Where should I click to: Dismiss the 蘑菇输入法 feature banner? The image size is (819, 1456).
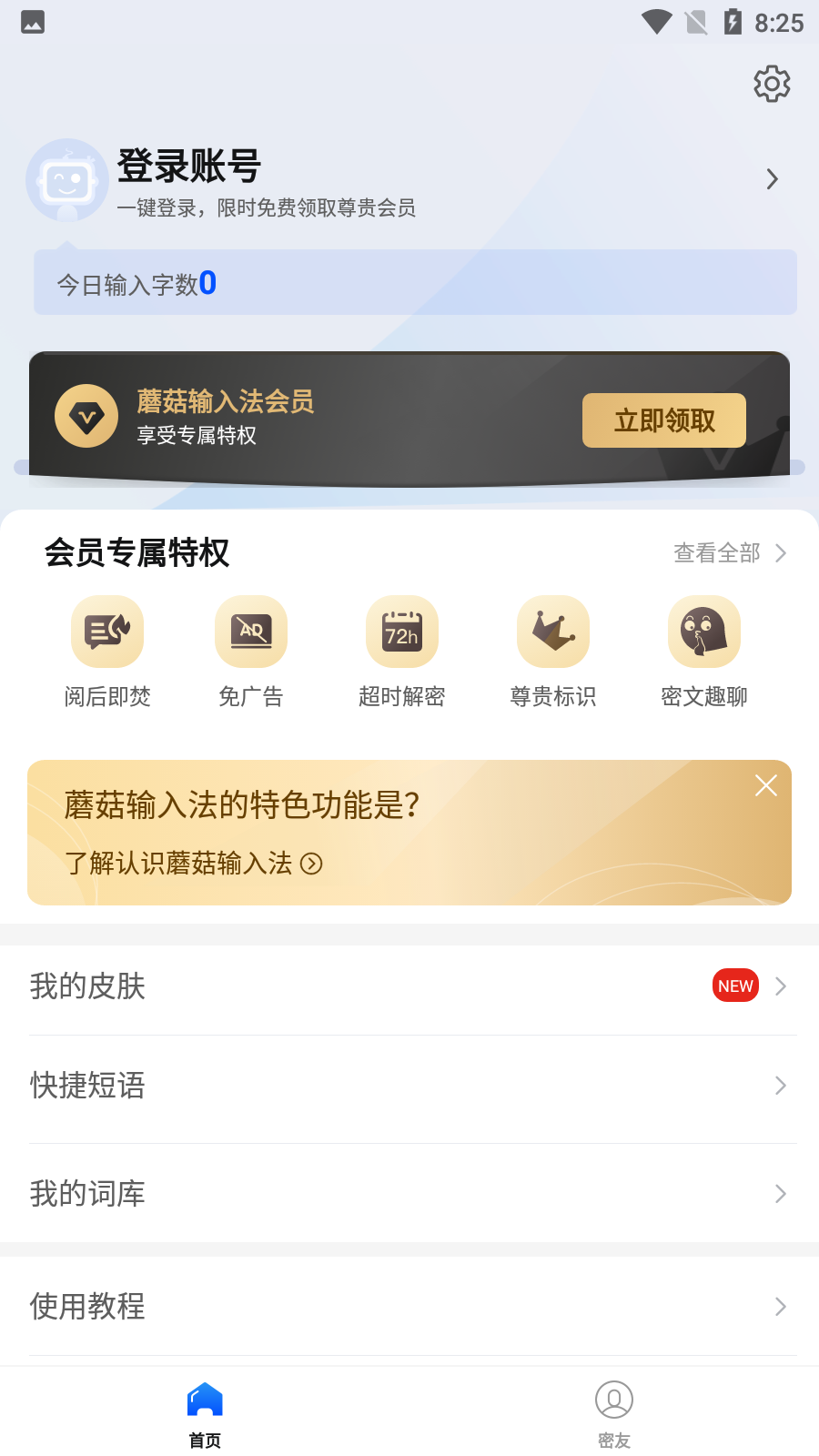(766, 785)
